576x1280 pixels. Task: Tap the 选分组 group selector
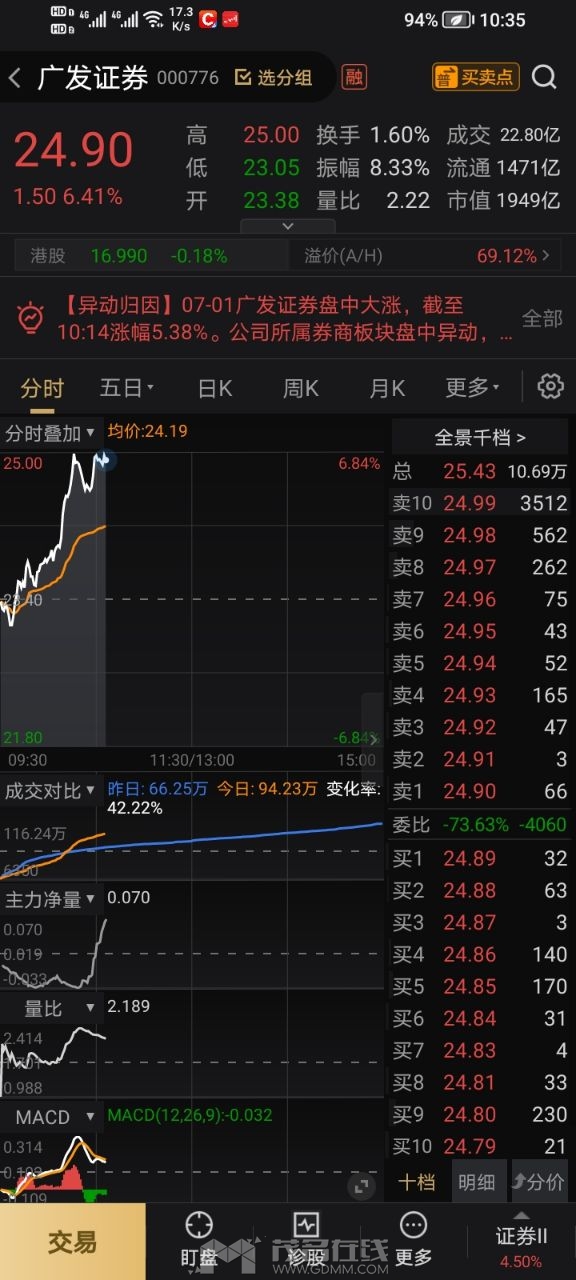click(273, 78)
